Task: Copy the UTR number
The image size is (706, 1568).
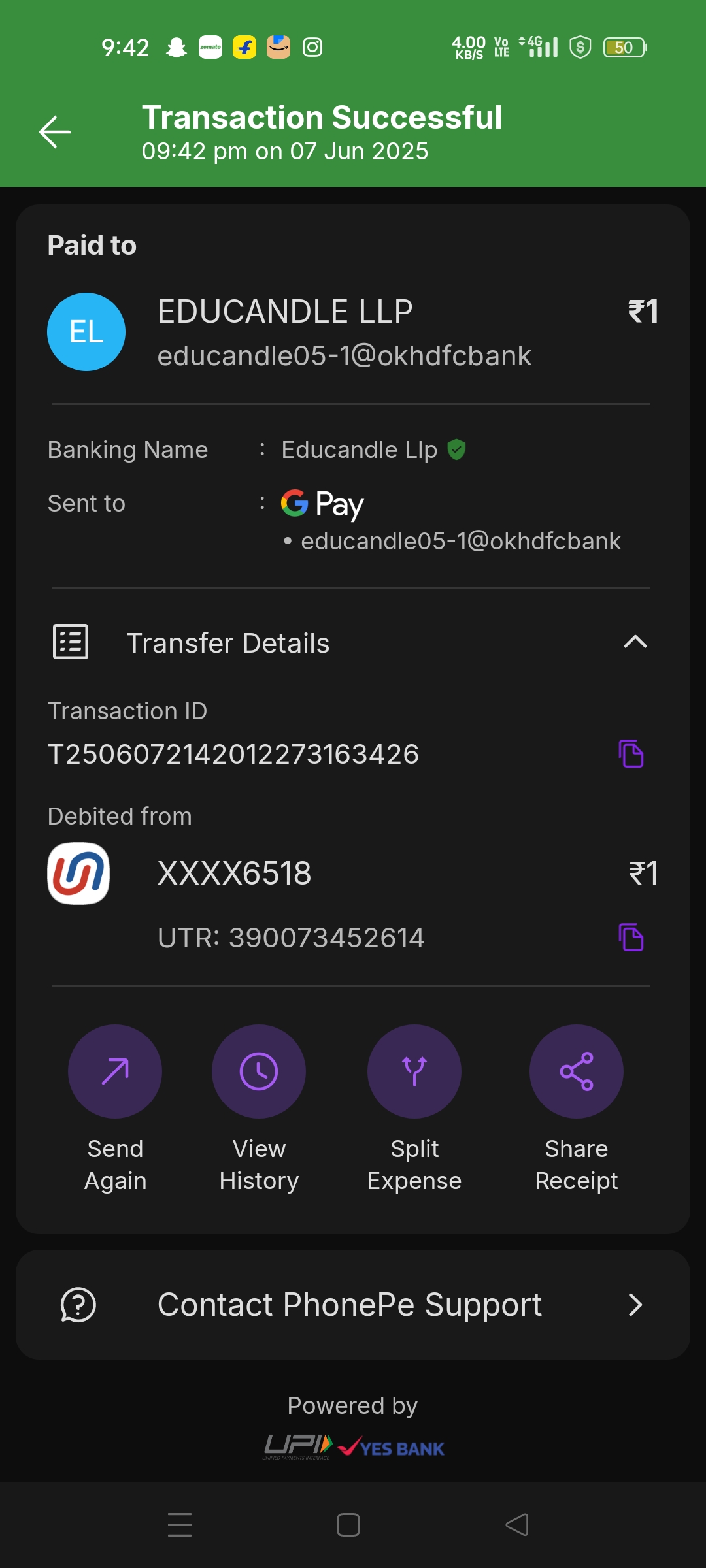Action: click(631, 938)
